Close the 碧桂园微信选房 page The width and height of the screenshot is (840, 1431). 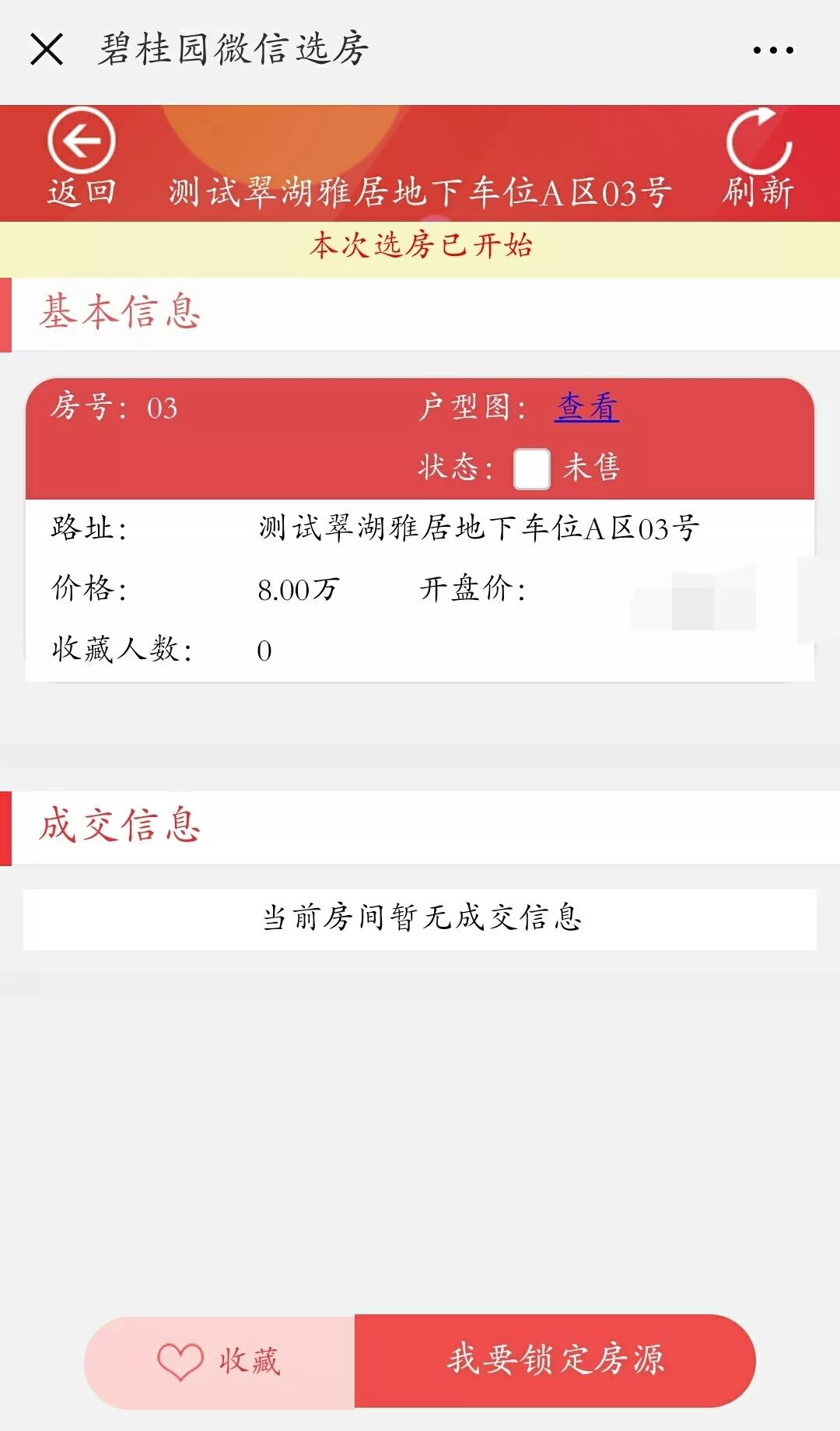[x=47, y=50]
